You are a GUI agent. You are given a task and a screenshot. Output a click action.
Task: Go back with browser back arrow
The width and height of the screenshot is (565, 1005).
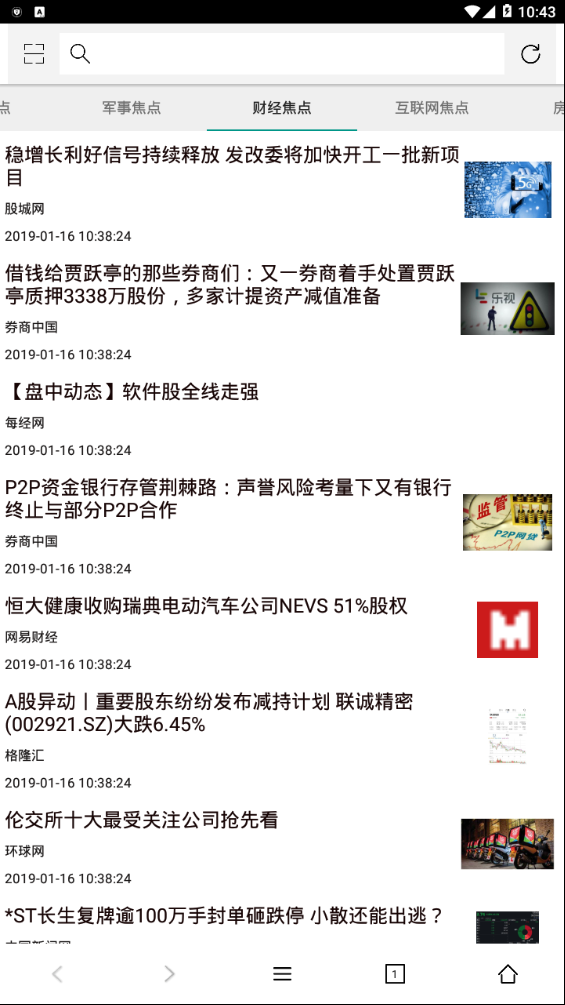[x=57, y=974]
